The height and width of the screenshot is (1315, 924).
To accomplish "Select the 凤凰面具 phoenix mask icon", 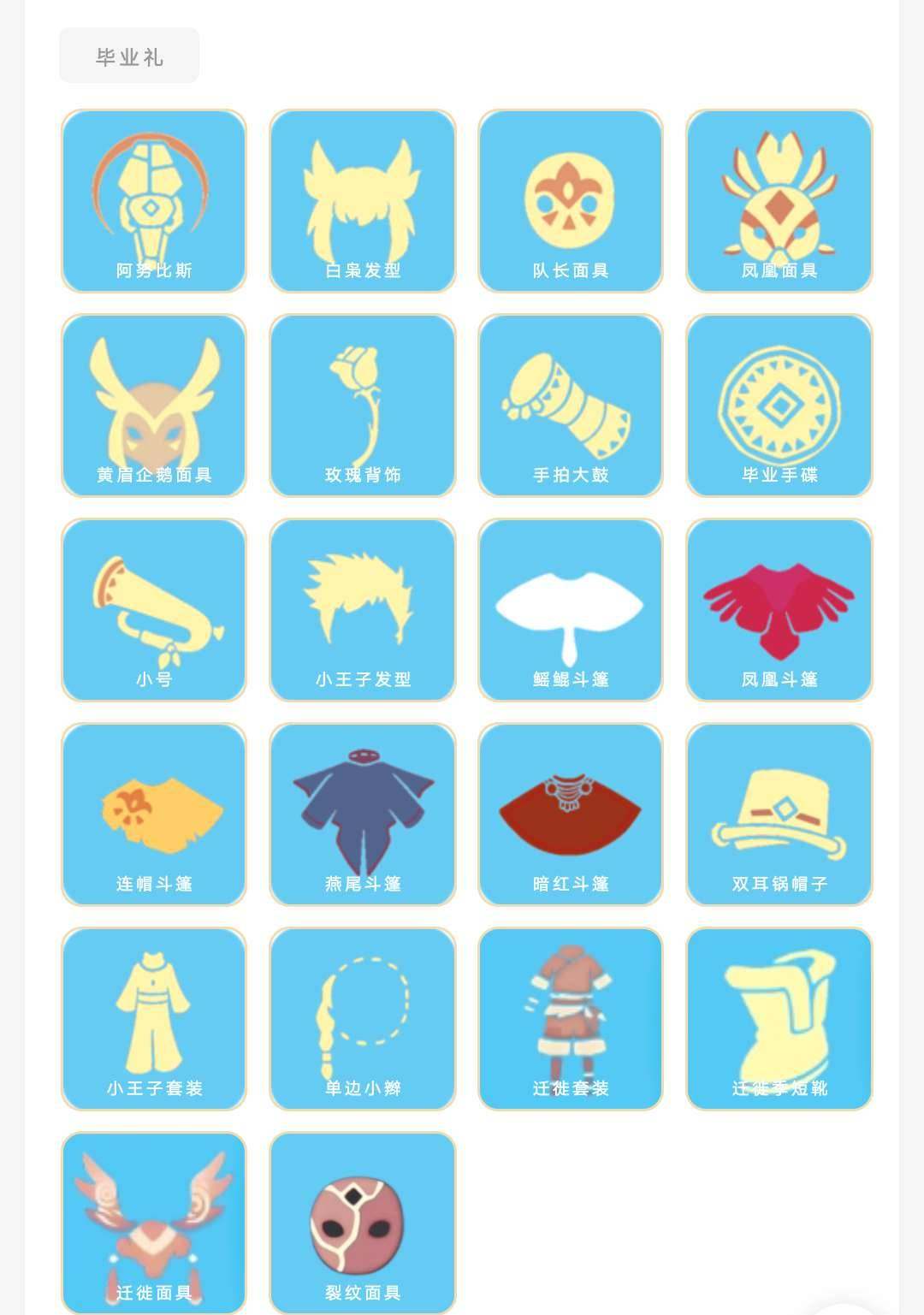I will pos(779,201).
